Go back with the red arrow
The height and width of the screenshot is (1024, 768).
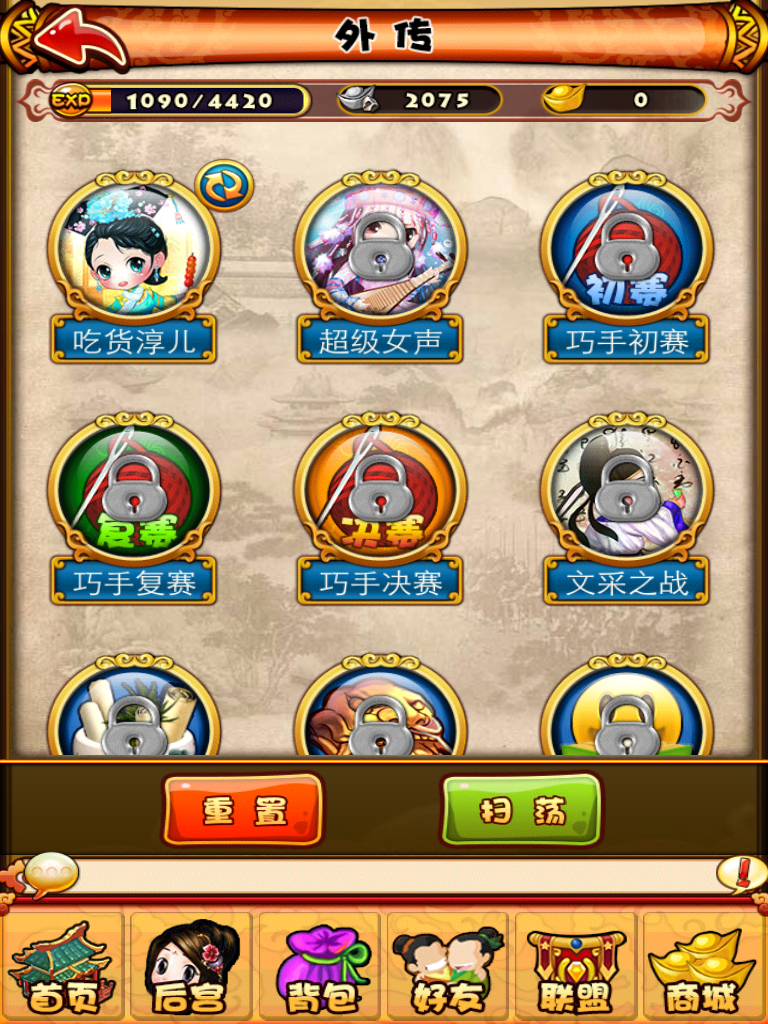tap(78, 39)
